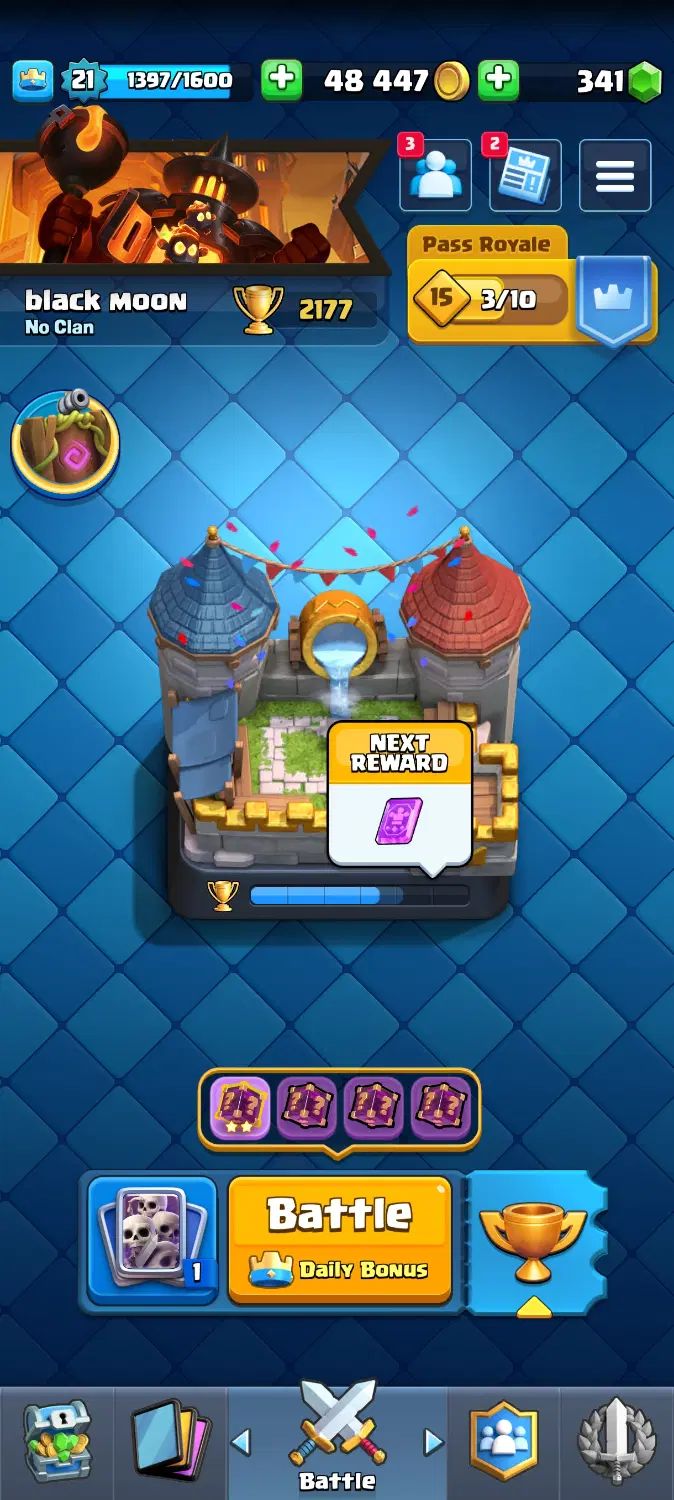This screenshot has width=674, height=1500.
Task: Open the friends and social icon
Action: coord(436,176)
